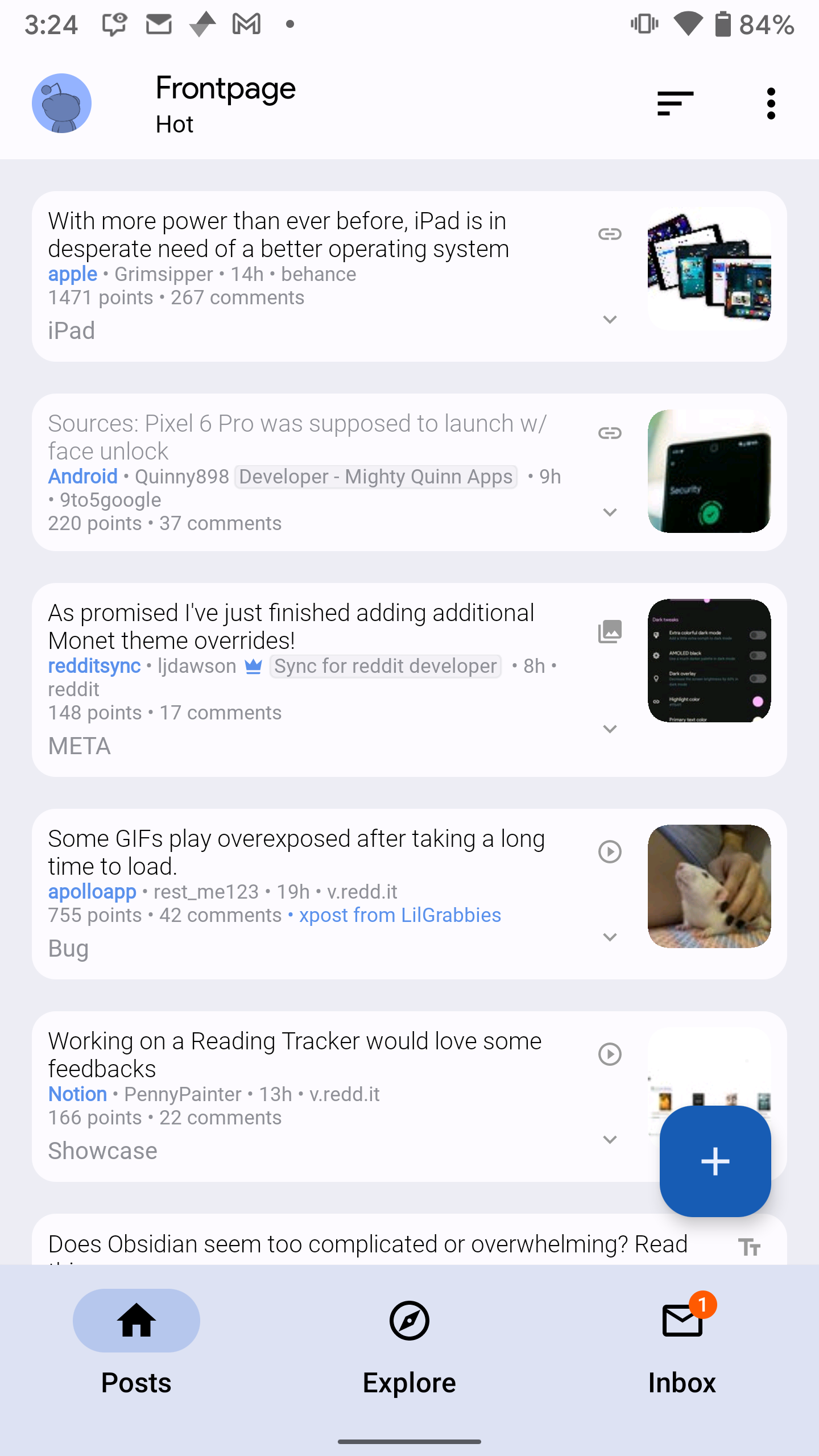
Task: Play the overexposed GIFs video thumbnail
Action: [709, 886]
